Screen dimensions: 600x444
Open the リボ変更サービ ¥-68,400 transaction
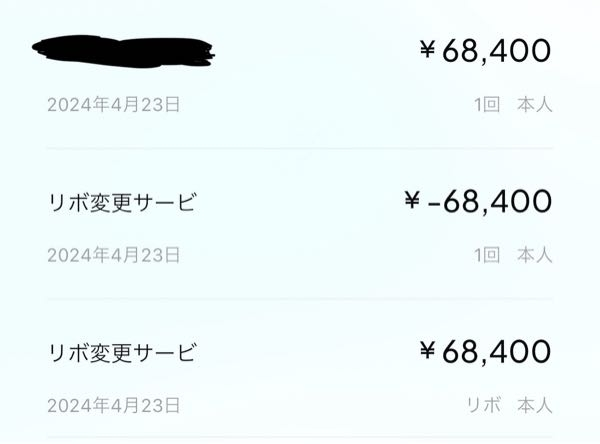tap(300, 225)
